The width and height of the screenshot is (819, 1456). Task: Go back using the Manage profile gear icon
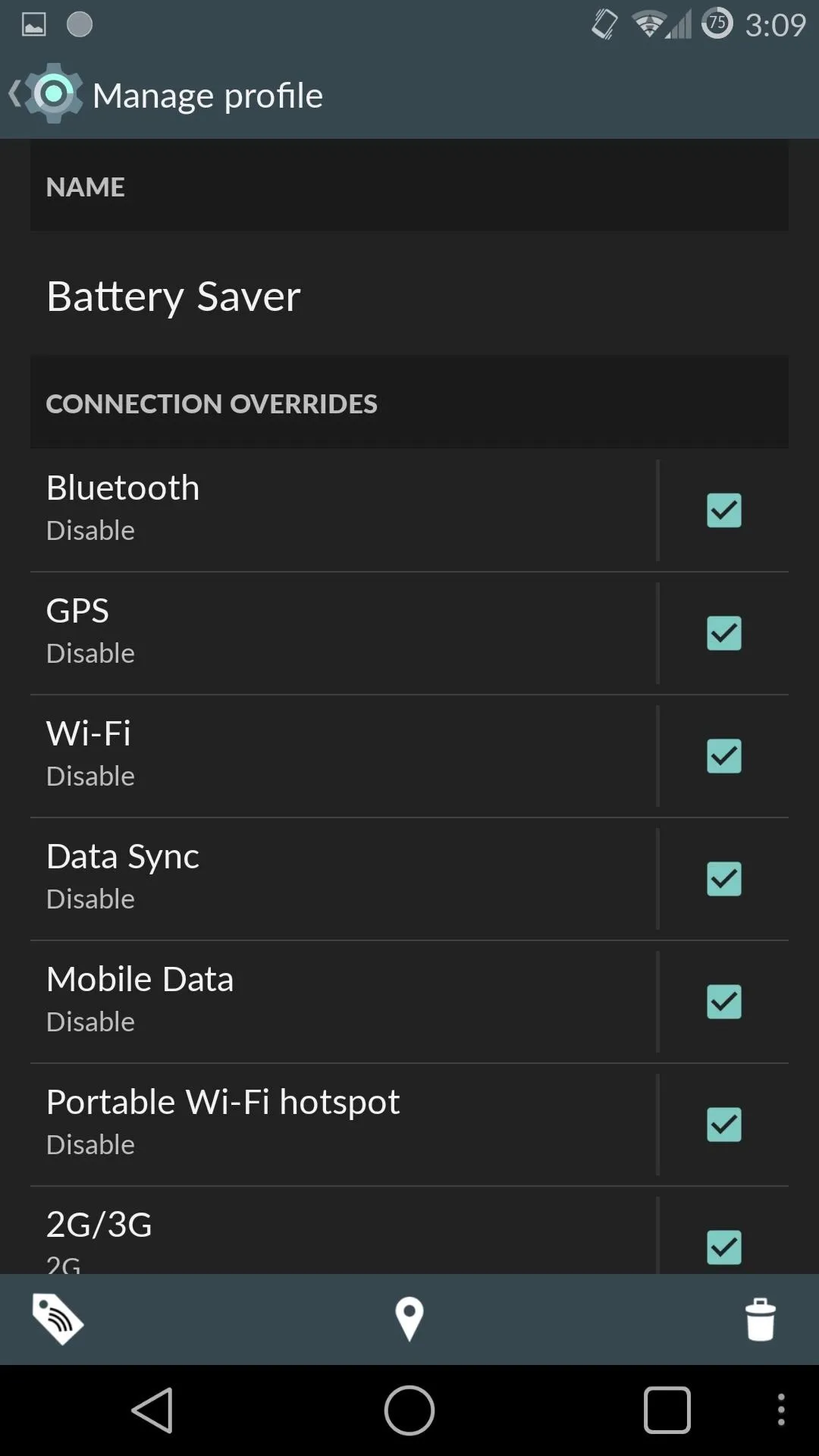tap(47, 94)
